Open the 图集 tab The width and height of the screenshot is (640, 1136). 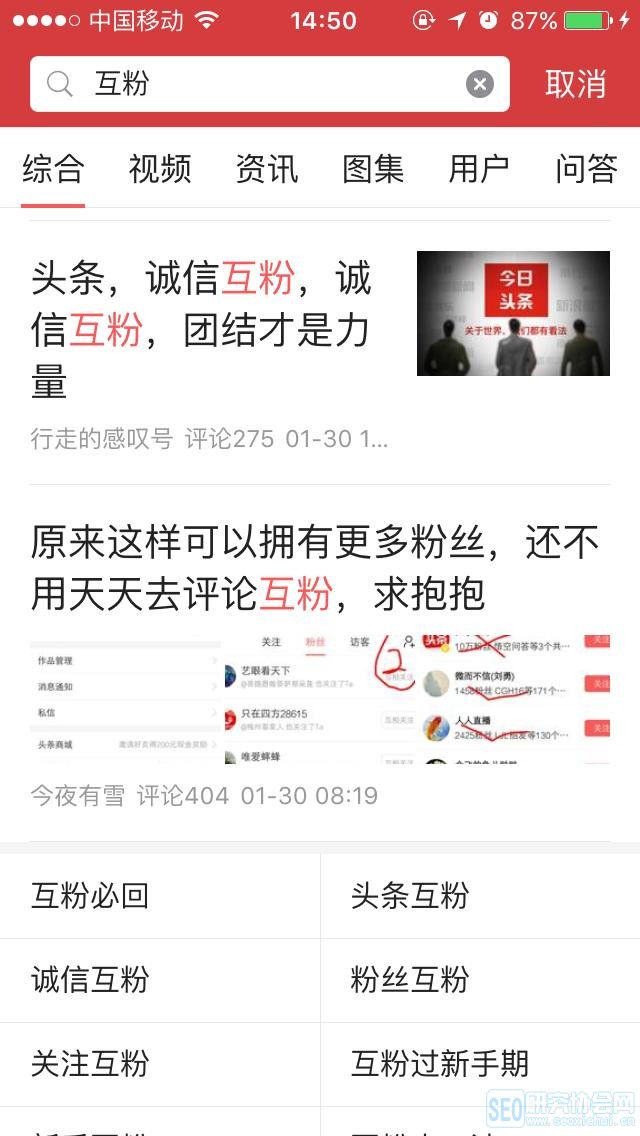pos(373,169)
